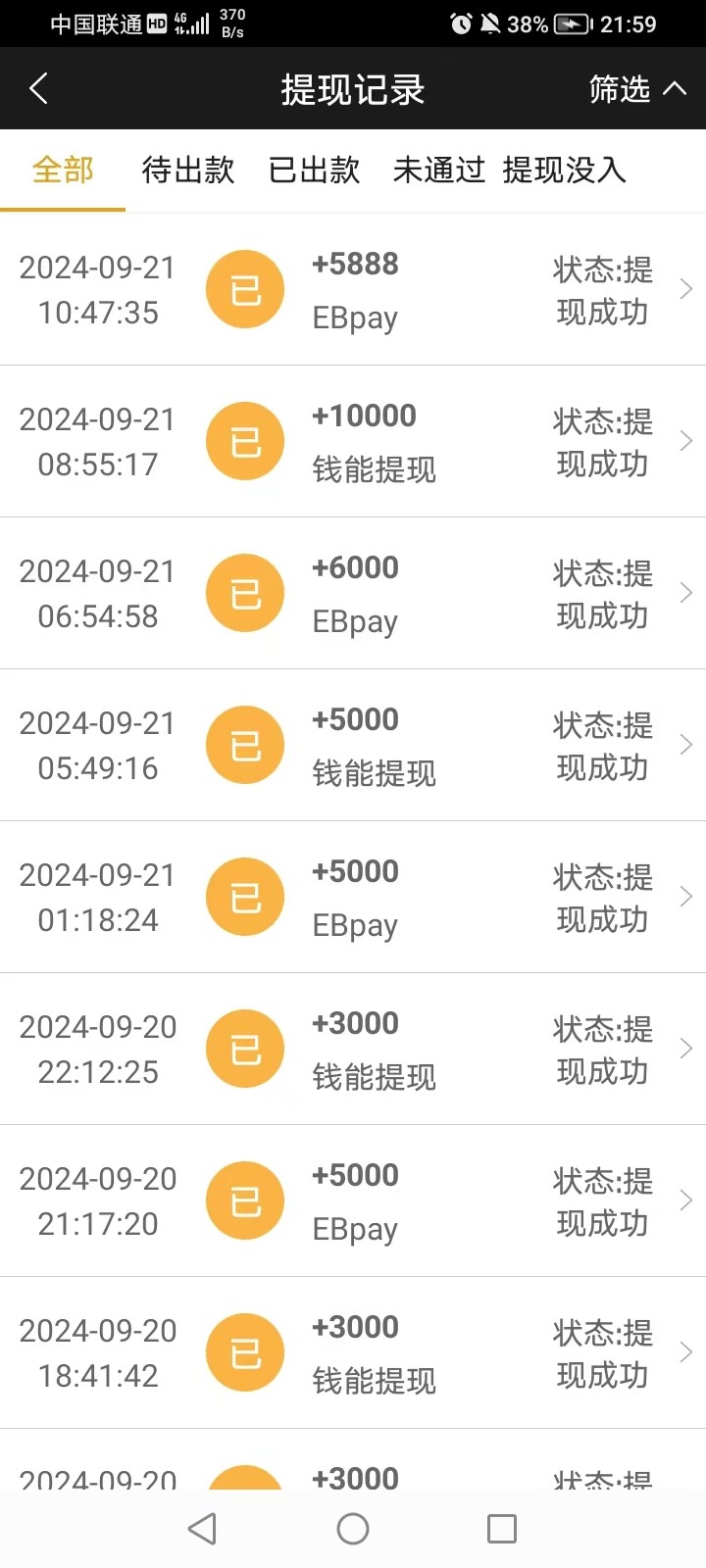Open the 提现没入 tab
Image resolution: width=706 pixels, height=1568 pixels.
point(564,171)
